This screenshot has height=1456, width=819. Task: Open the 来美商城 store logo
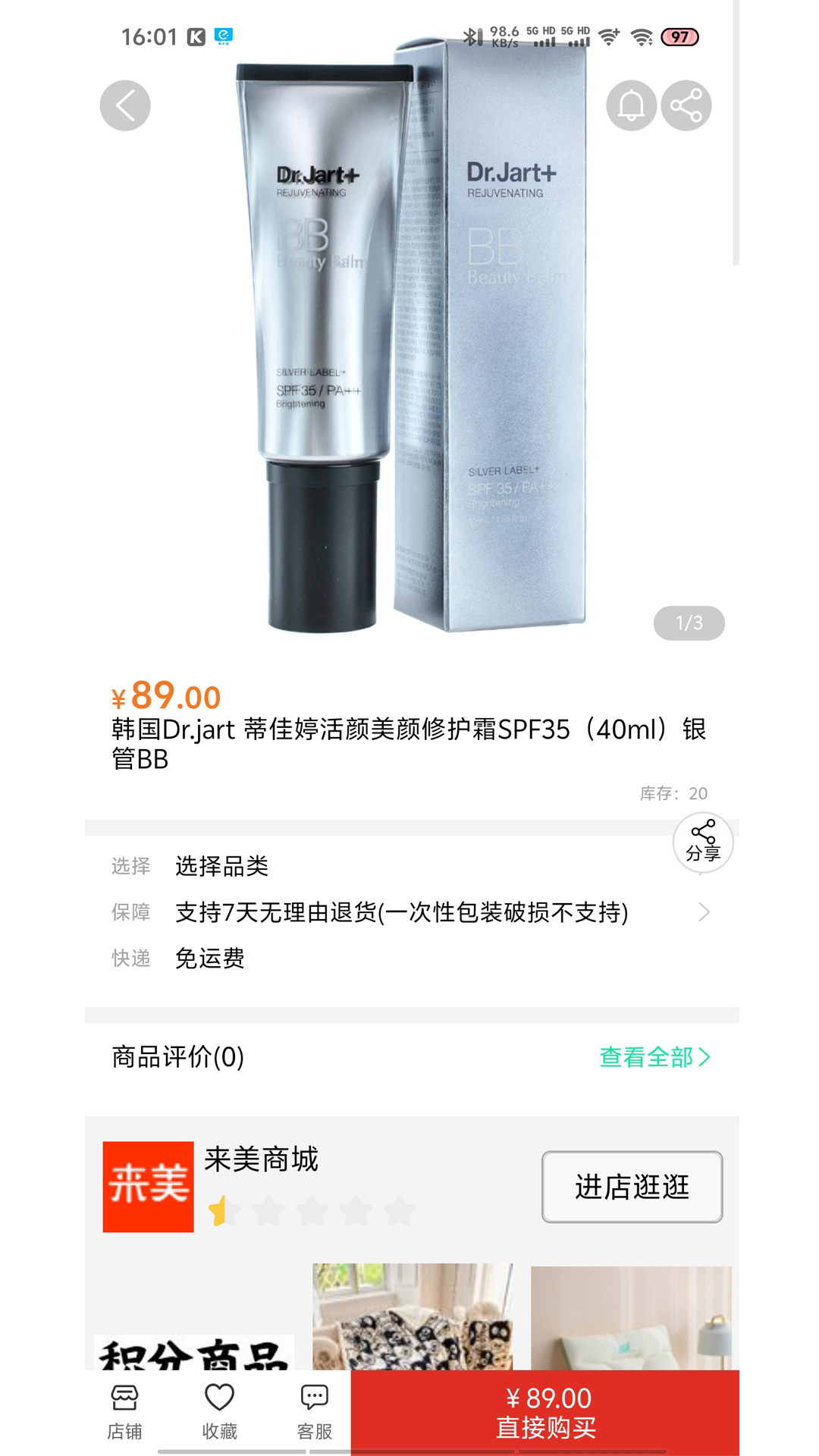coord(148,1187)
